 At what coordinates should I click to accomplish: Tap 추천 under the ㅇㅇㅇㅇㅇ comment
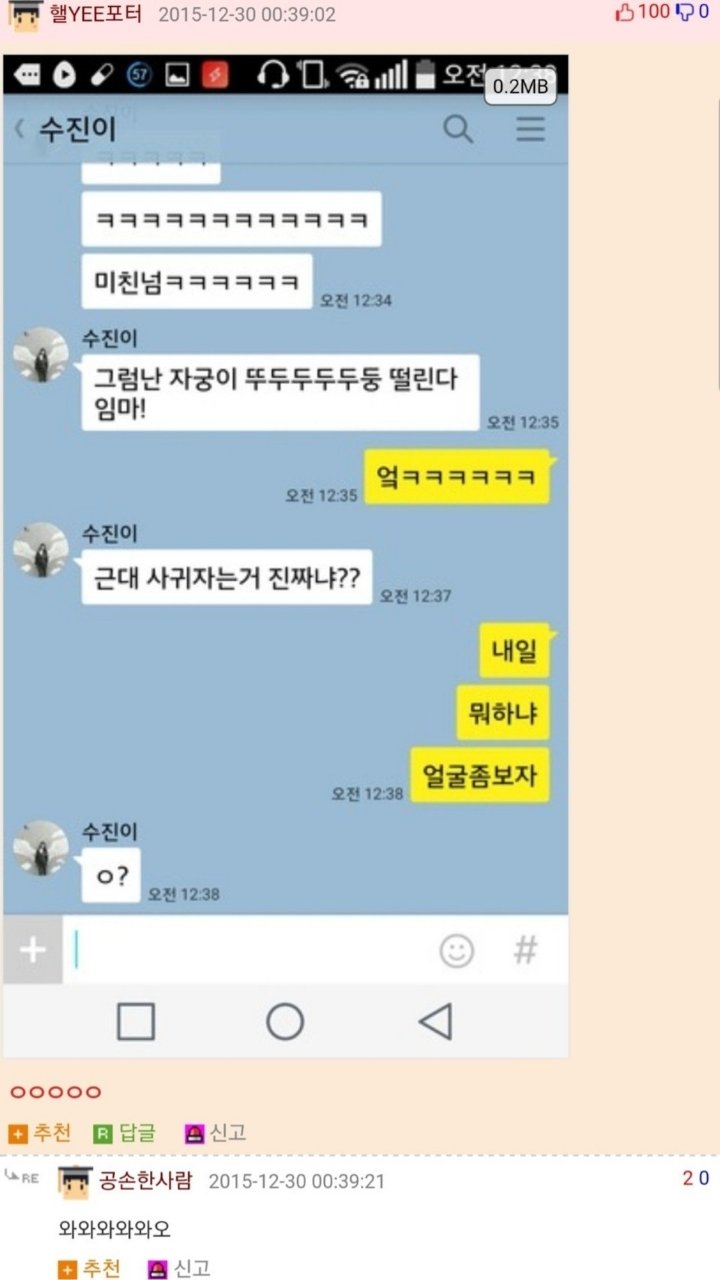click(40, 1133)
